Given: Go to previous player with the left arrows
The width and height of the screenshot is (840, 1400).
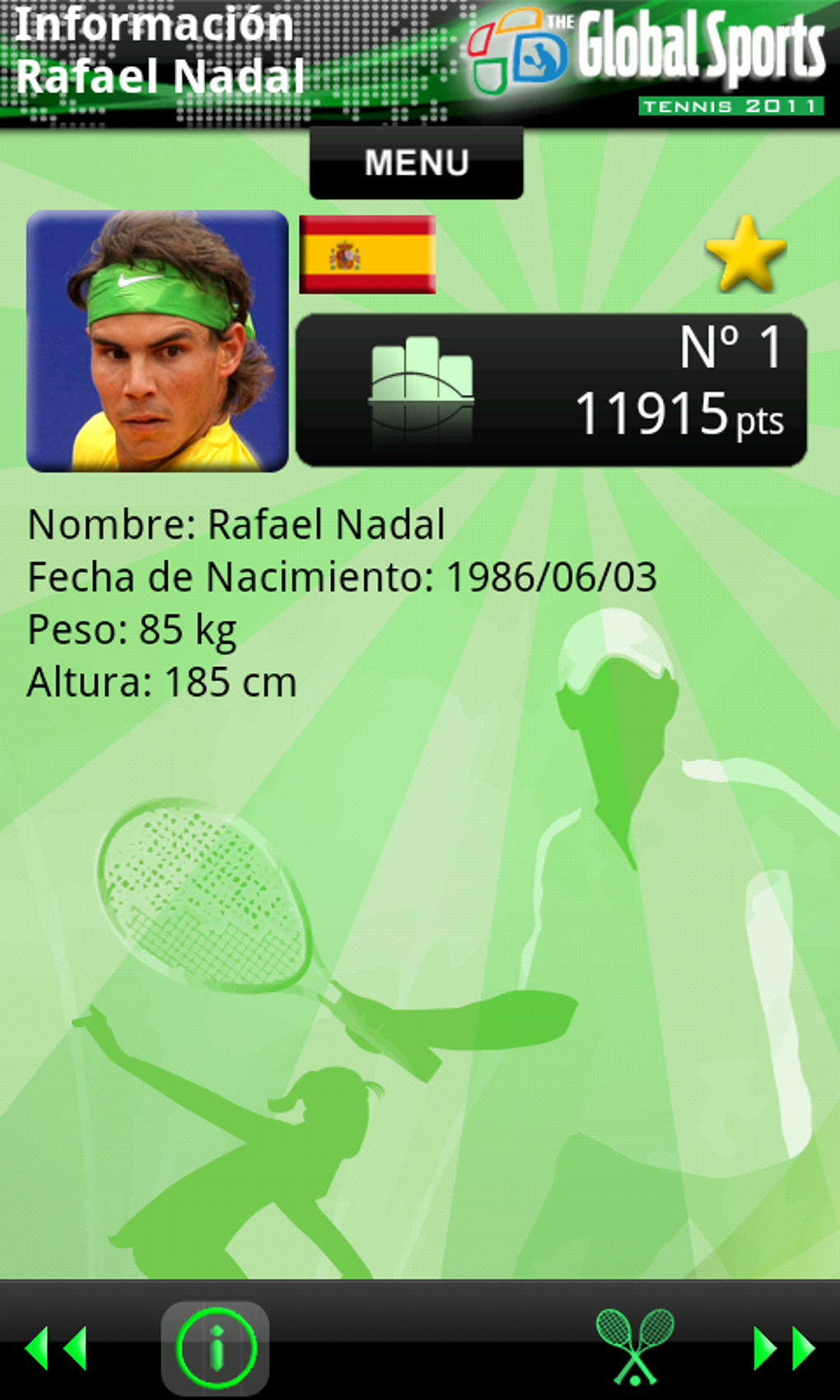Looking at the screenshot, I should click(x=56, y=1348).
